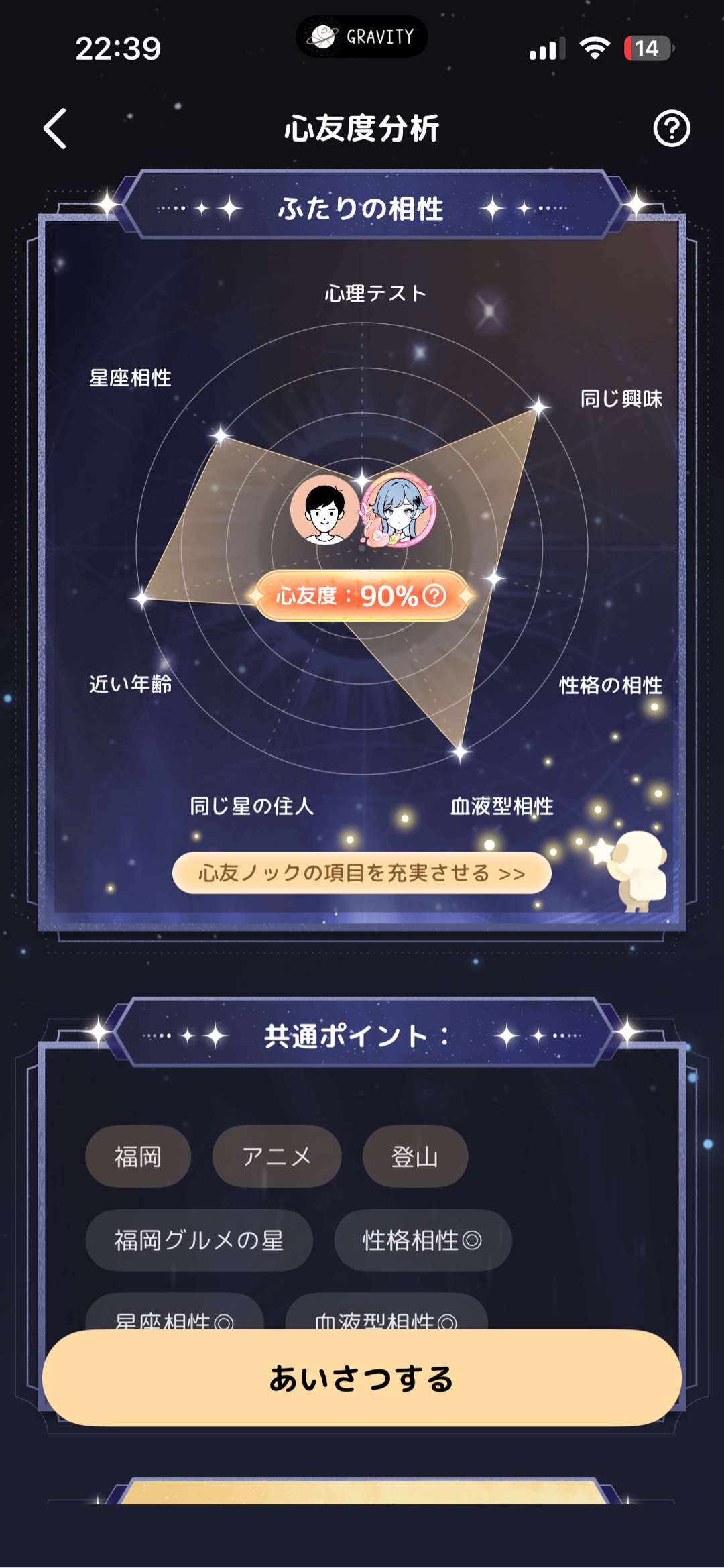Go back from 心友度分析
724x1568 pixels.
click(x=55, y=128)
